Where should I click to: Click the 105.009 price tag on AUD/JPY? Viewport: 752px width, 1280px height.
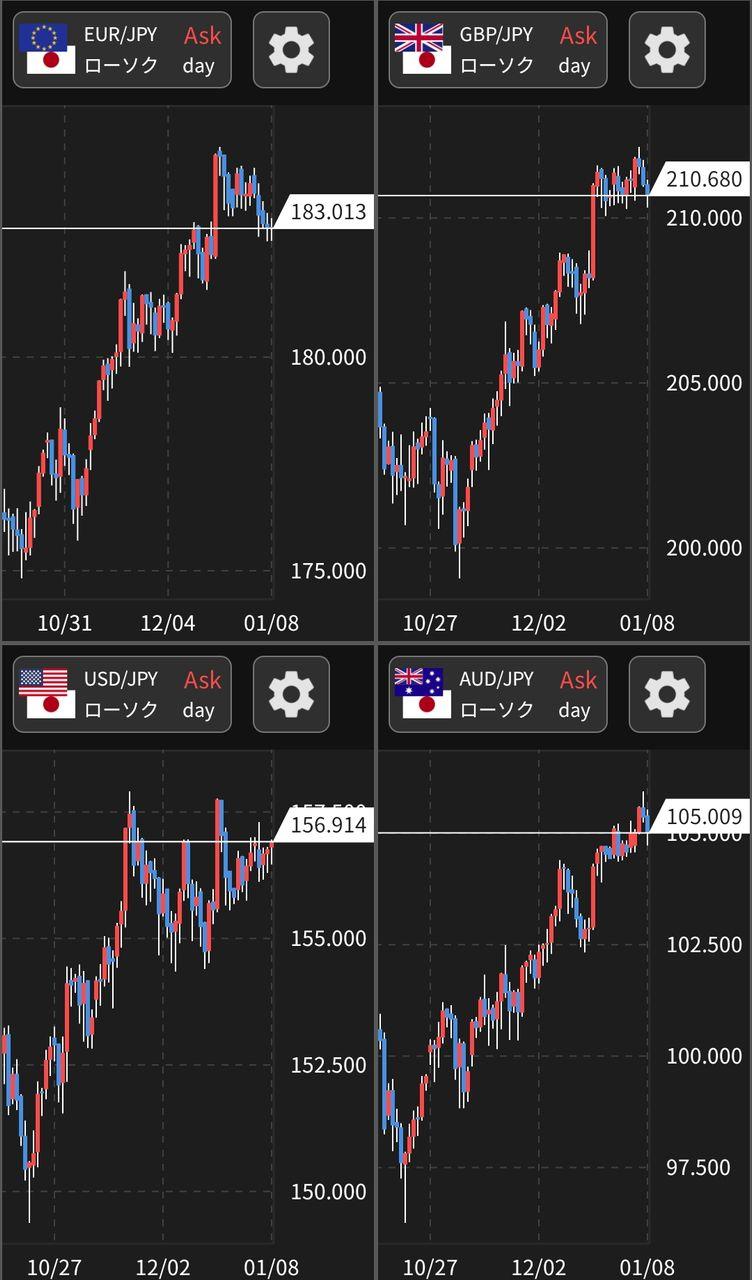705,816
